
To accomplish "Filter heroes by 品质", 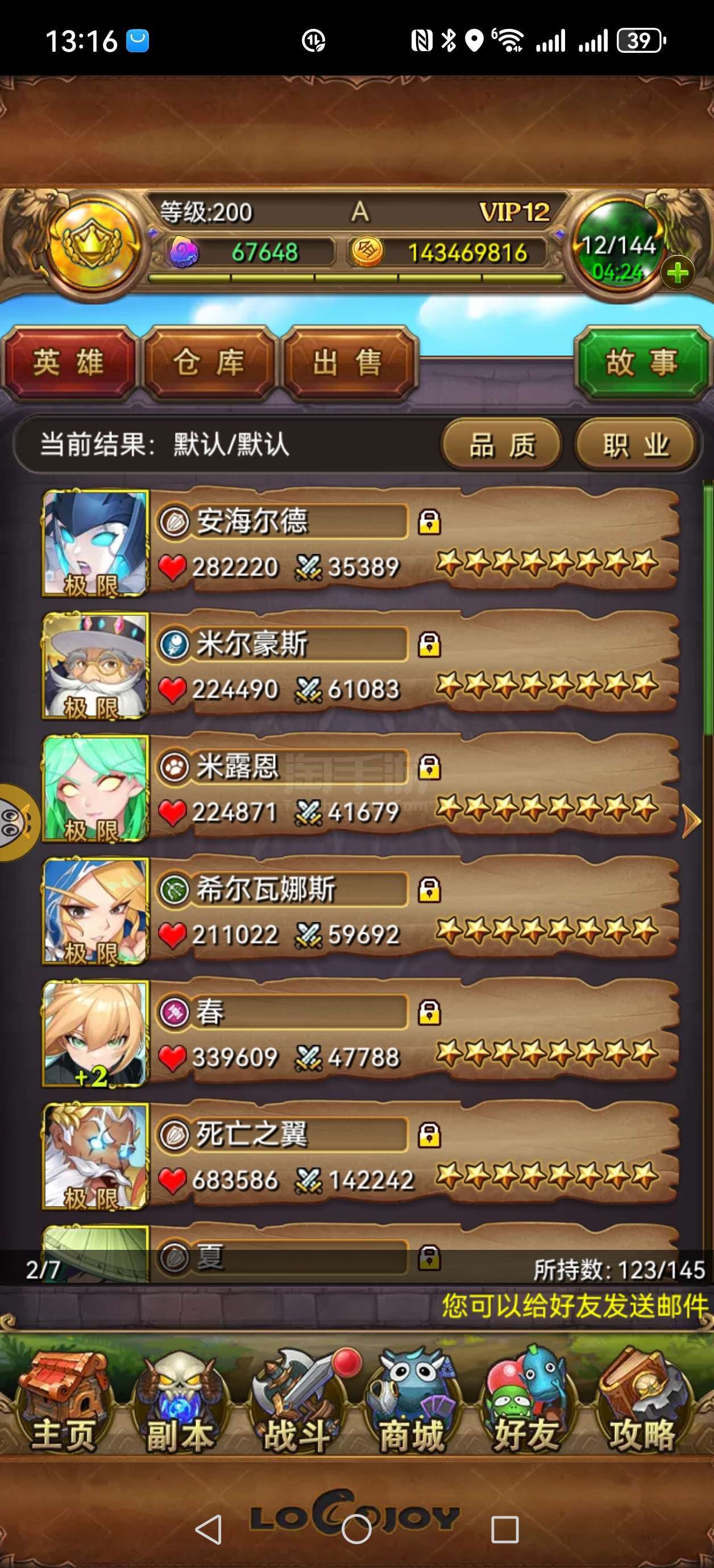I will tap(501, 445).
